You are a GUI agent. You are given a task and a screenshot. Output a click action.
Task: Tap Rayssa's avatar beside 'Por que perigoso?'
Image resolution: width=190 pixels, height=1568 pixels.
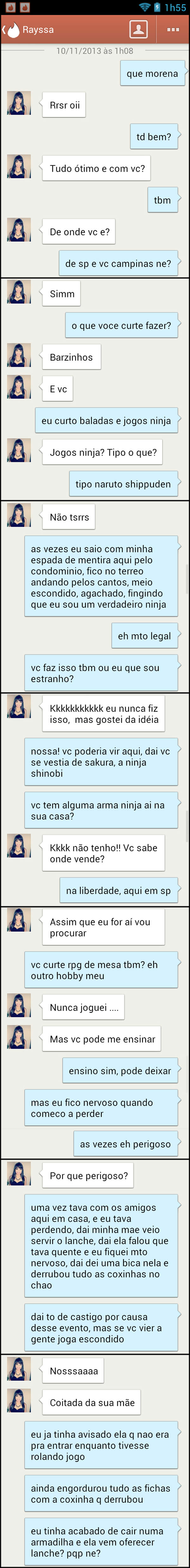(x=19, y=1174)
